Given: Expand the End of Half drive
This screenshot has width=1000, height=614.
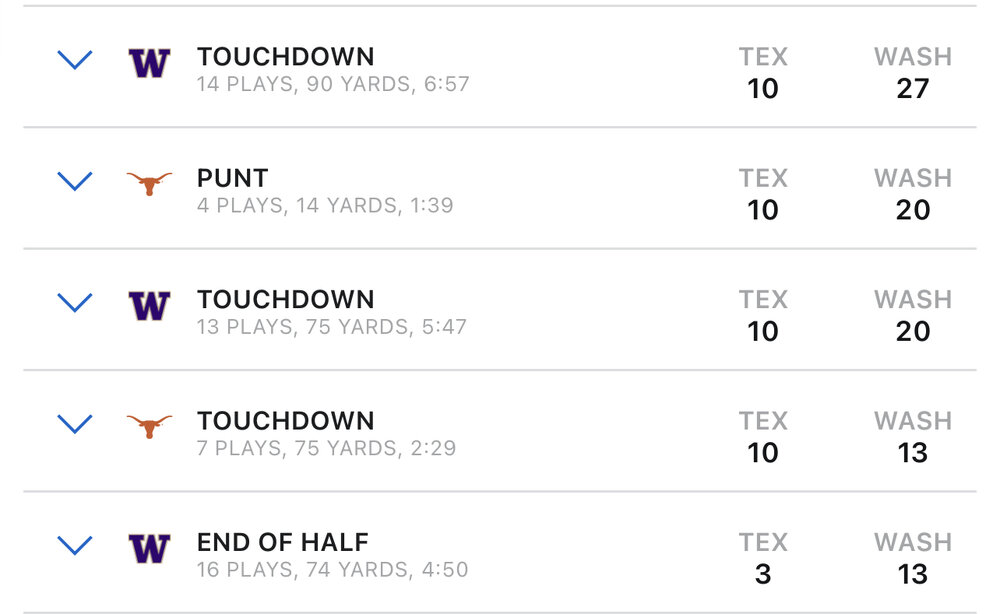Looking at the screenshot, I should point(75,545).
